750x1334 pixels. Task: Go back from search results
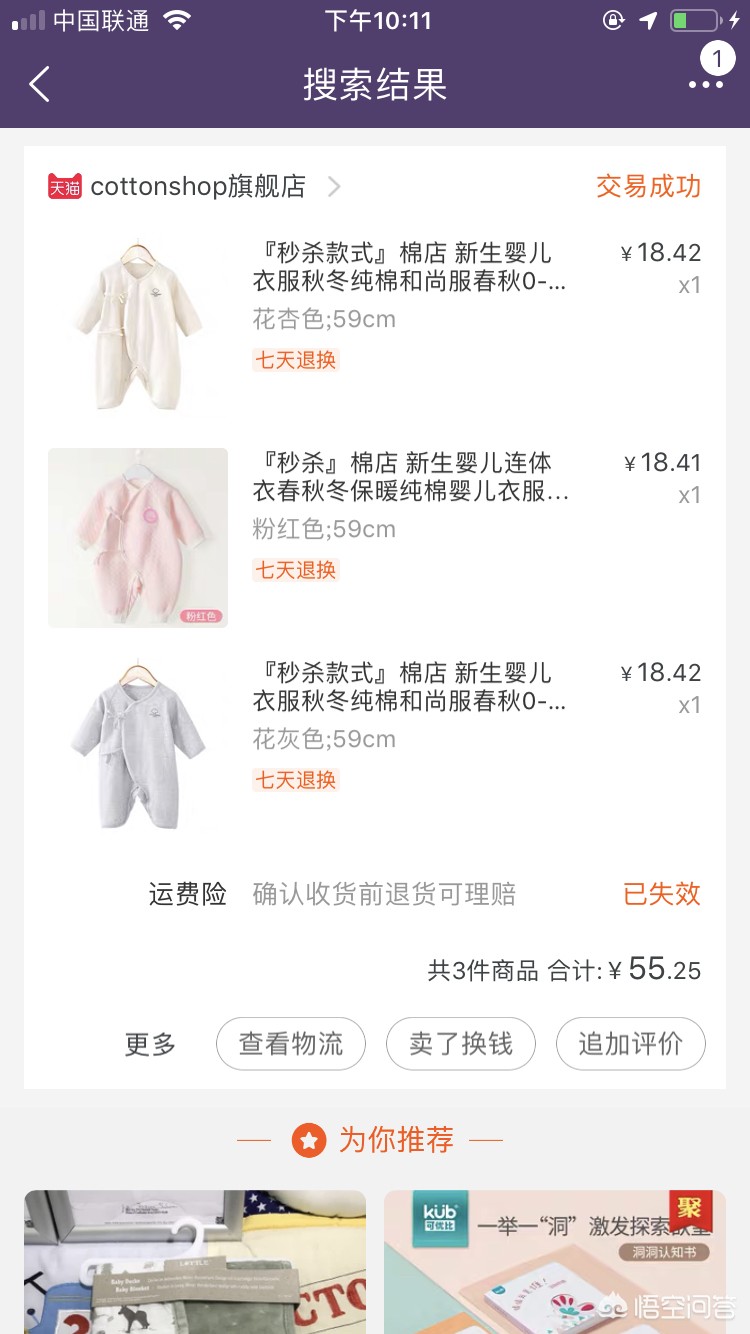40,85
